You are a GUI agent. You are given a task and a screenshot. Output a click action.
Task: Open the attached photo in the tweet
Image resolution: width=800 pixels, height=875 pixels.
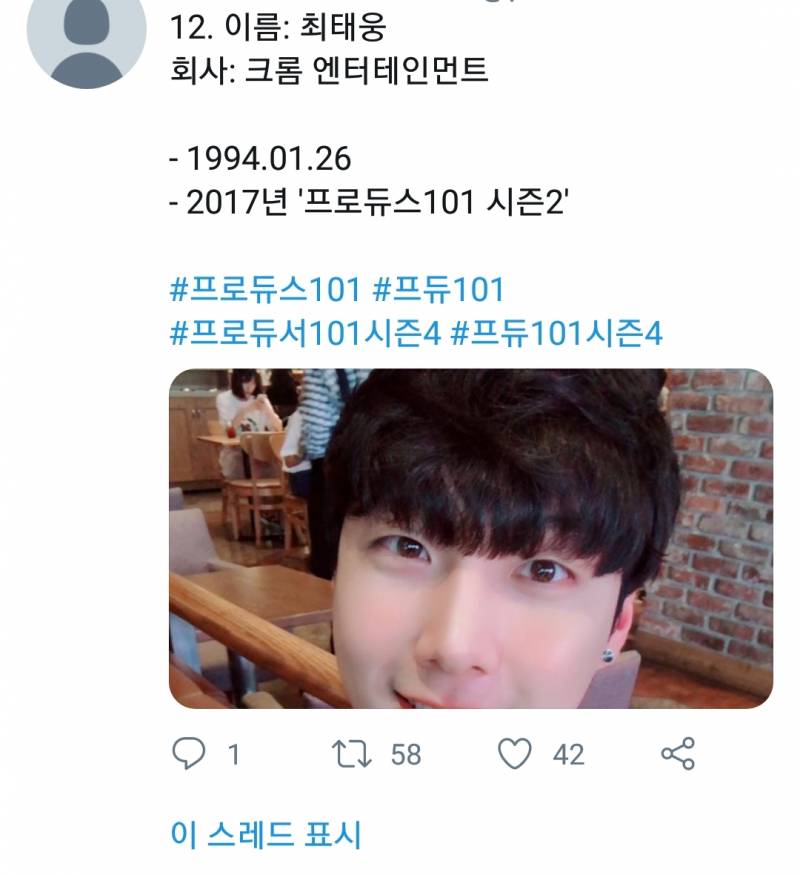click(x=470, y=538)
